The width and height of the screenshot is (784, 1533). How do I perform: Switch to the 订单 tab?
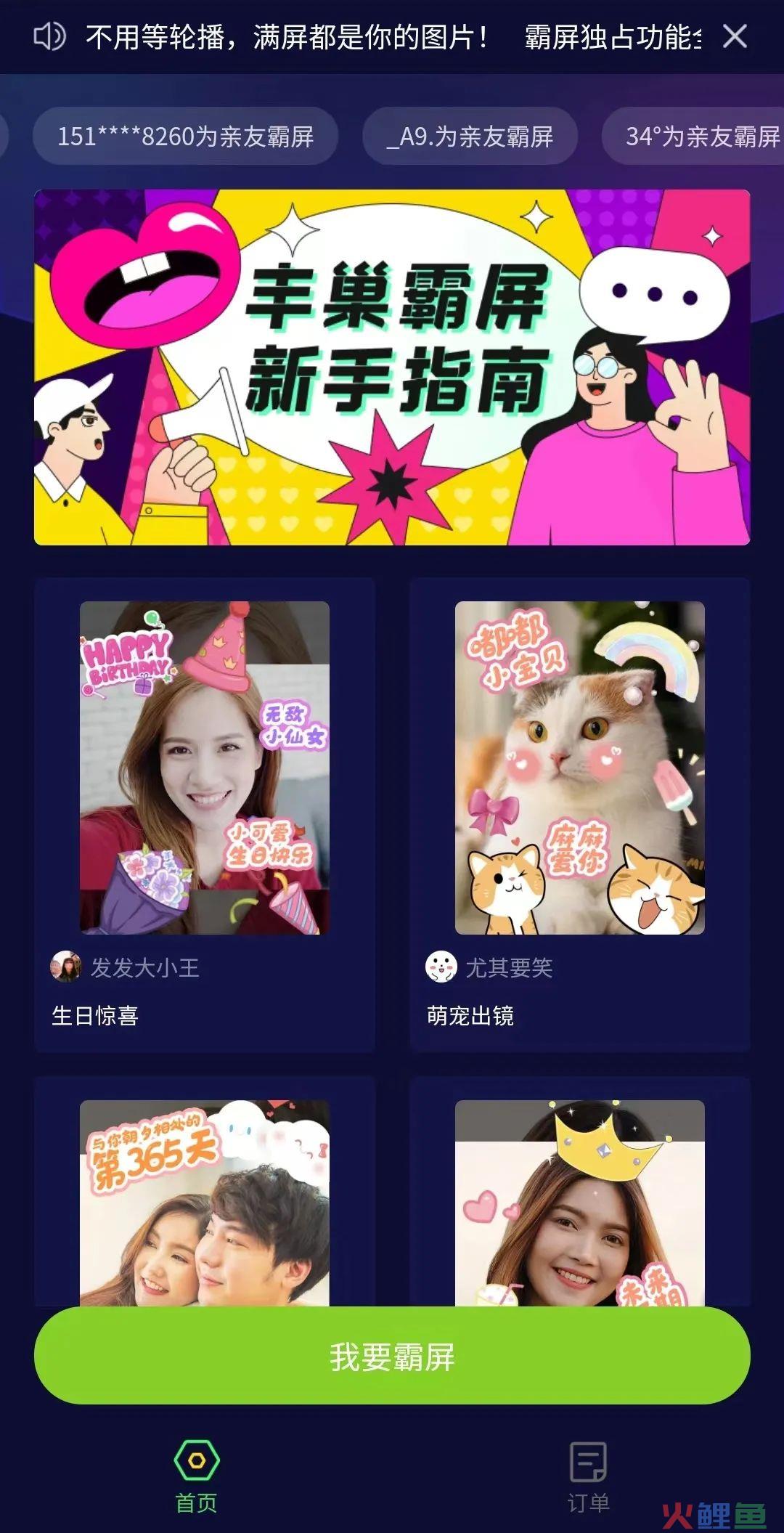[x=588, y=1476]
